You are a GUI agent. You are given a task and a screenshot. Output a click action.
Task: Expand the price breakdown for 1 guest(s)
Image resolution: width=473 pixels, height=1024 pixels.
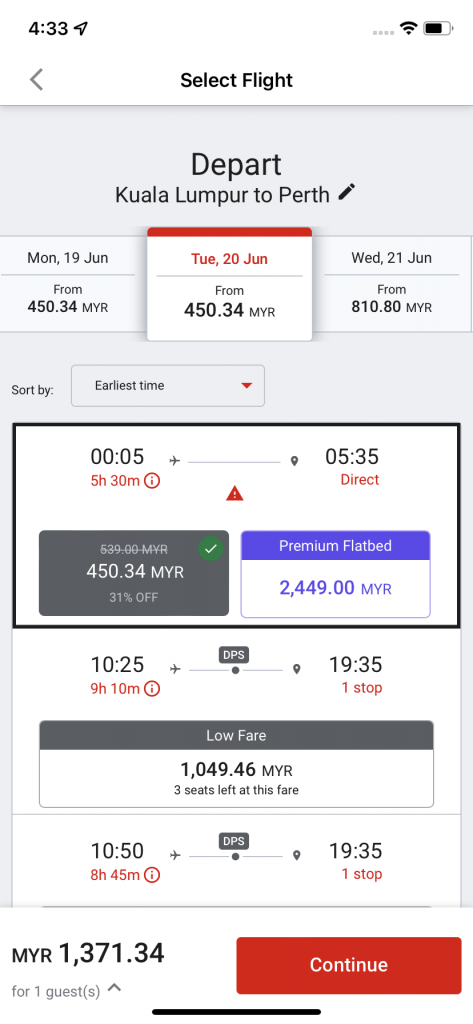114,988
